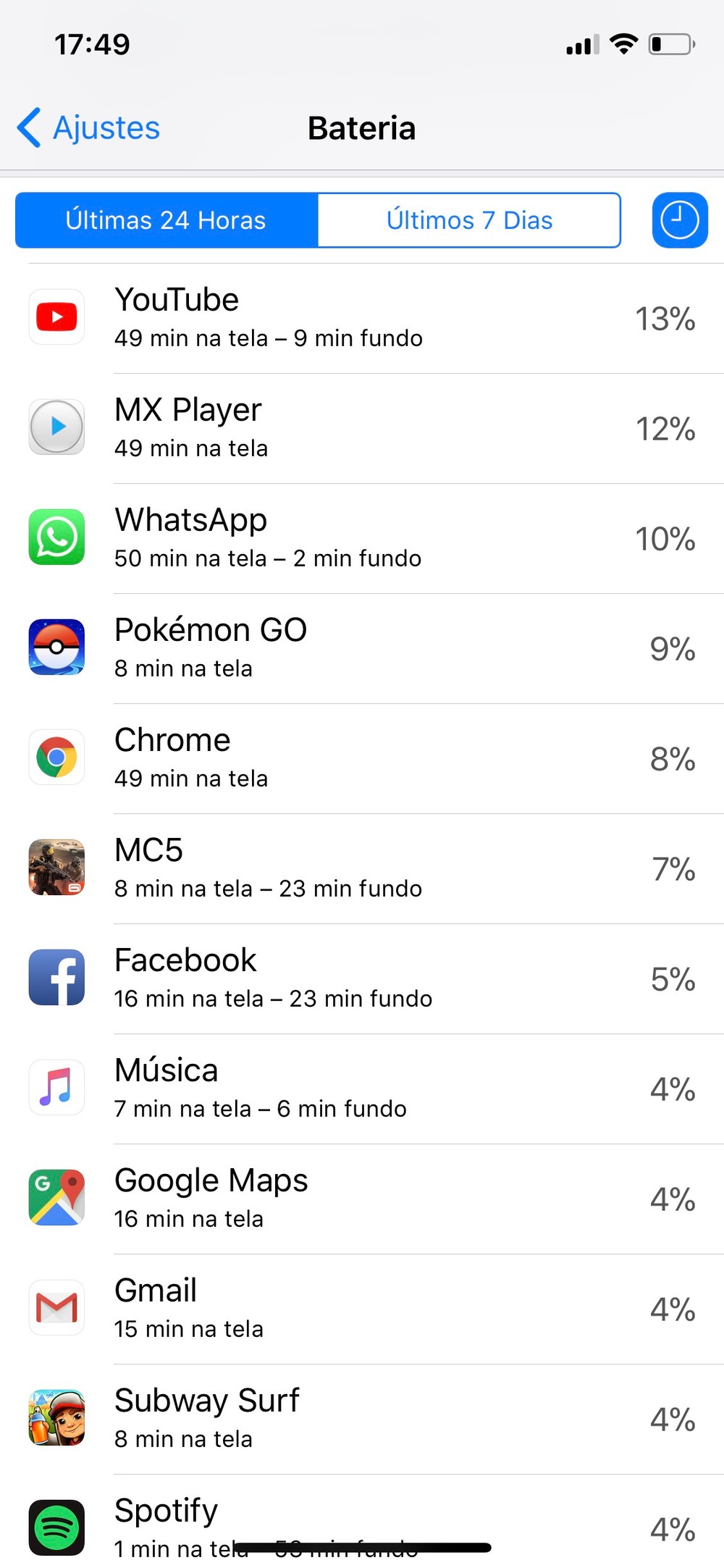
Task: Select the WhatsApp usage row
Action: click(362, 538)
